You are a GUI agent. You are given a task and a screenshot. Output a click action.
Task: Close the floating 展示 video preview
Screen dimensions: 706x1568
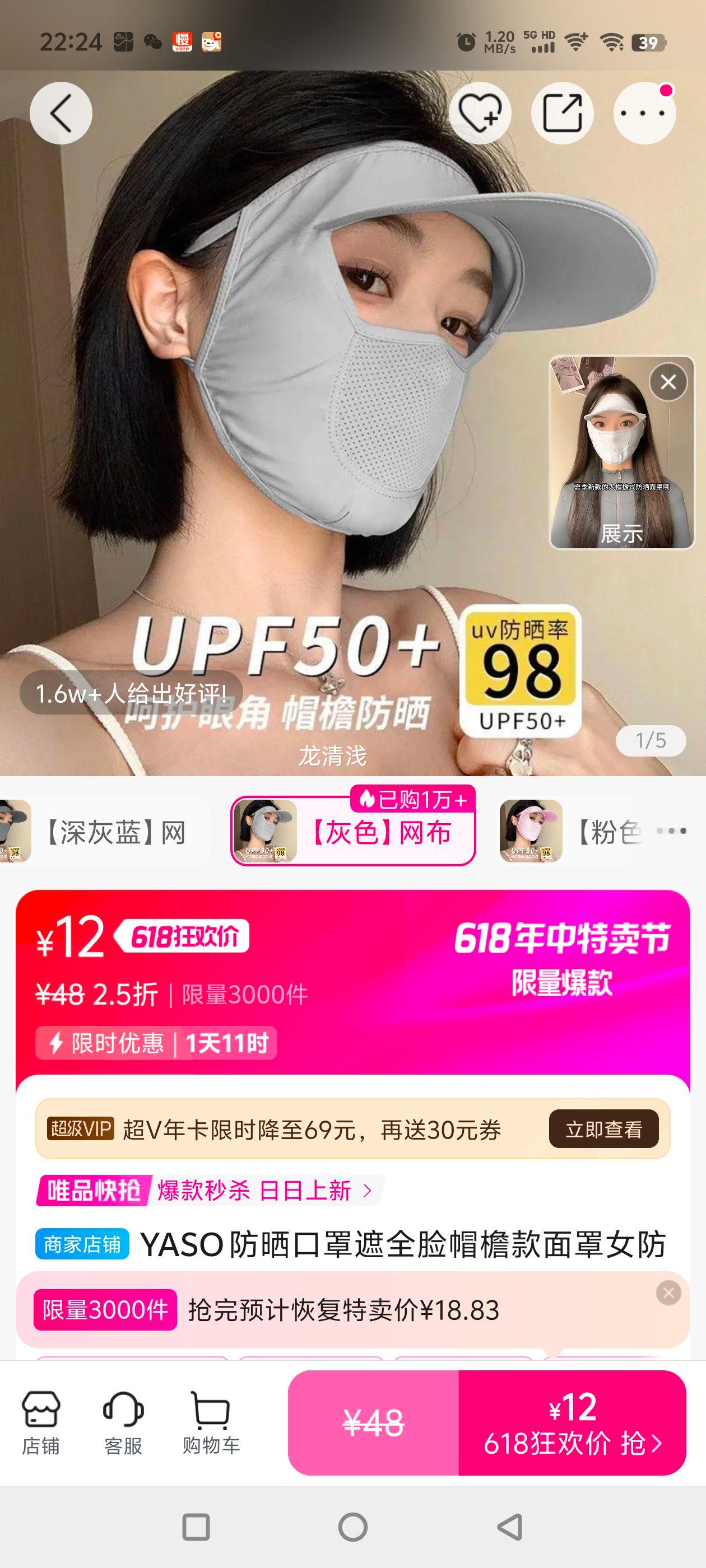point(668,382)
